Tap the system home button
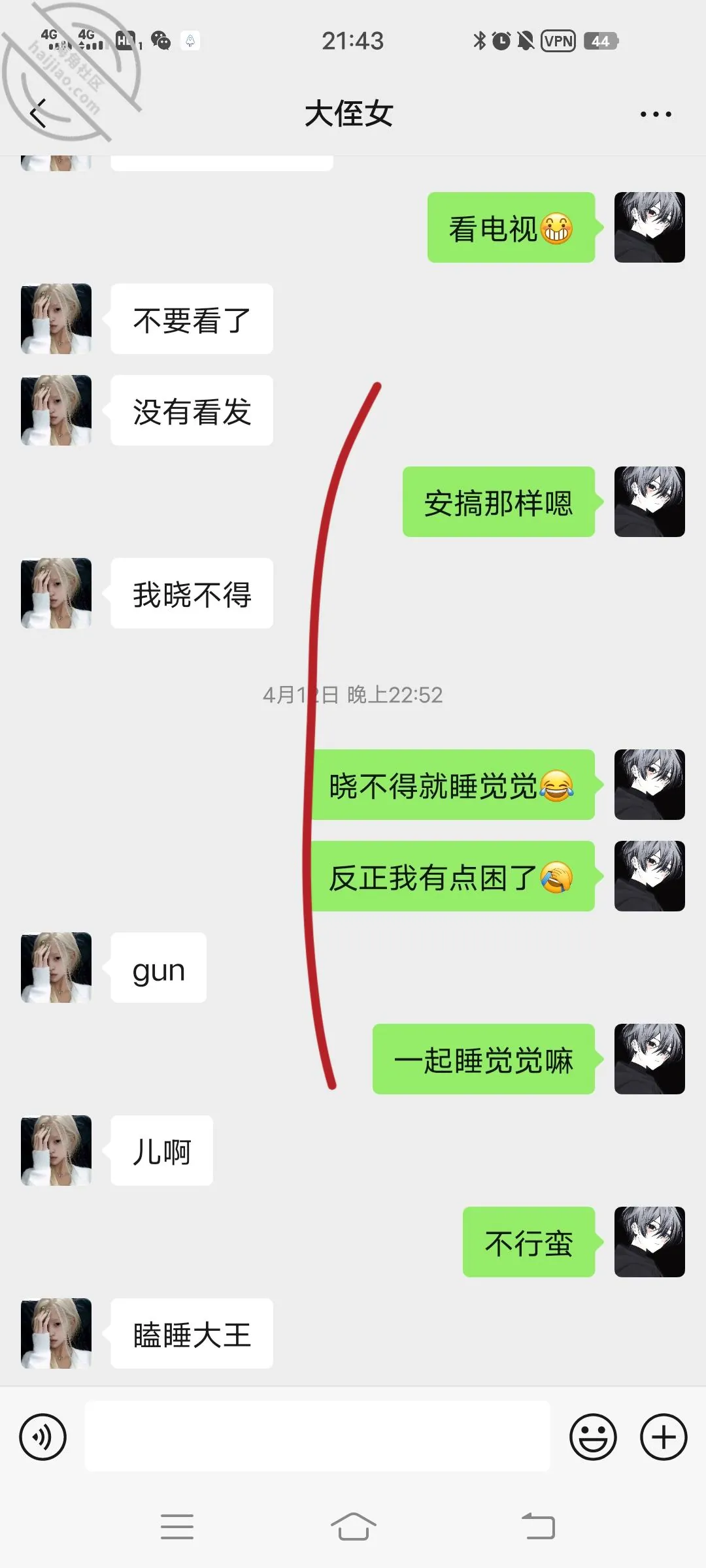The width and height of the screenshot is (706, 1568). click(353, 1526)
